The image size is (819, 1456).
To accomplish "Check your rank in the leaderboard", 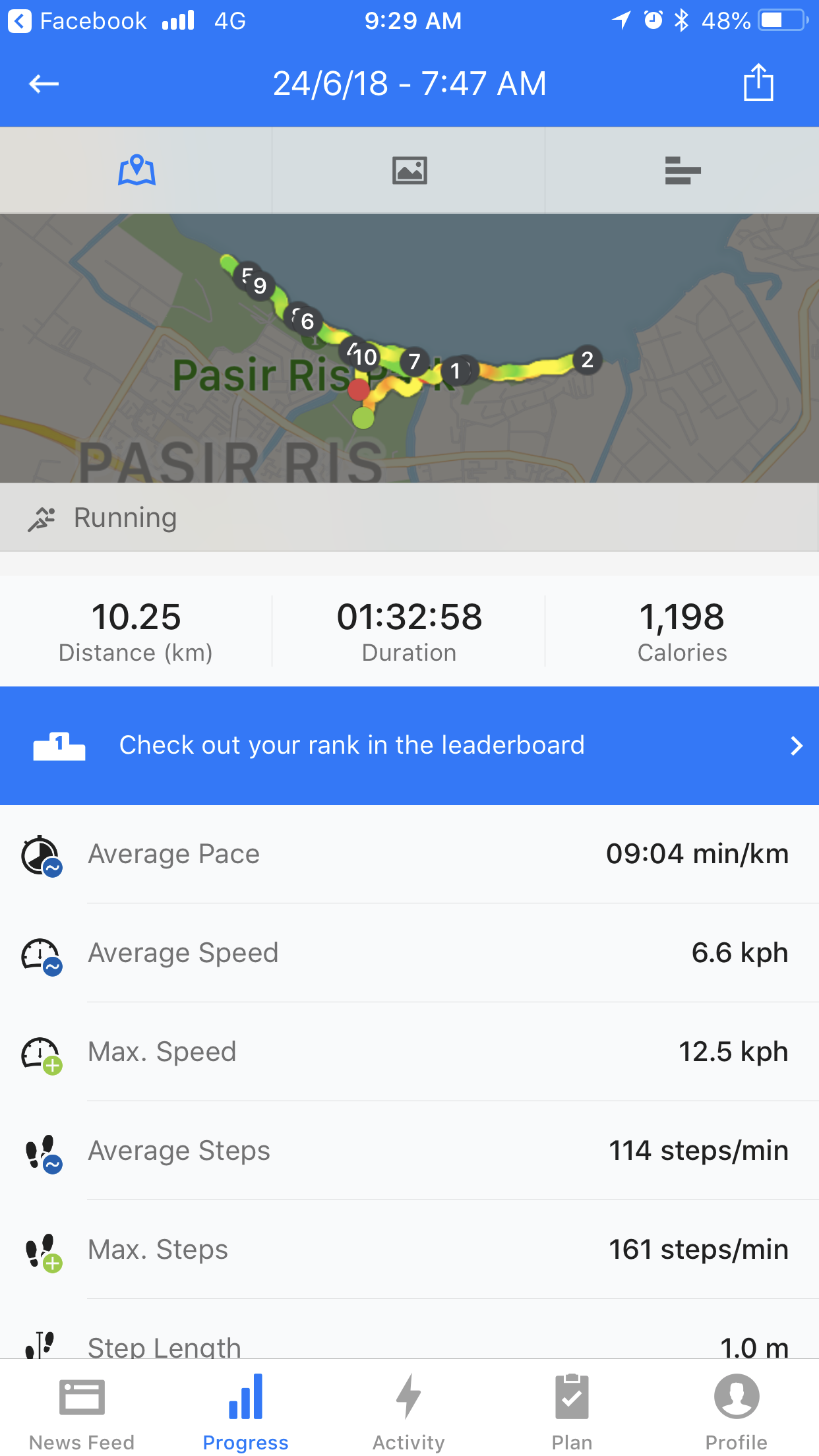I will point(409,746).
